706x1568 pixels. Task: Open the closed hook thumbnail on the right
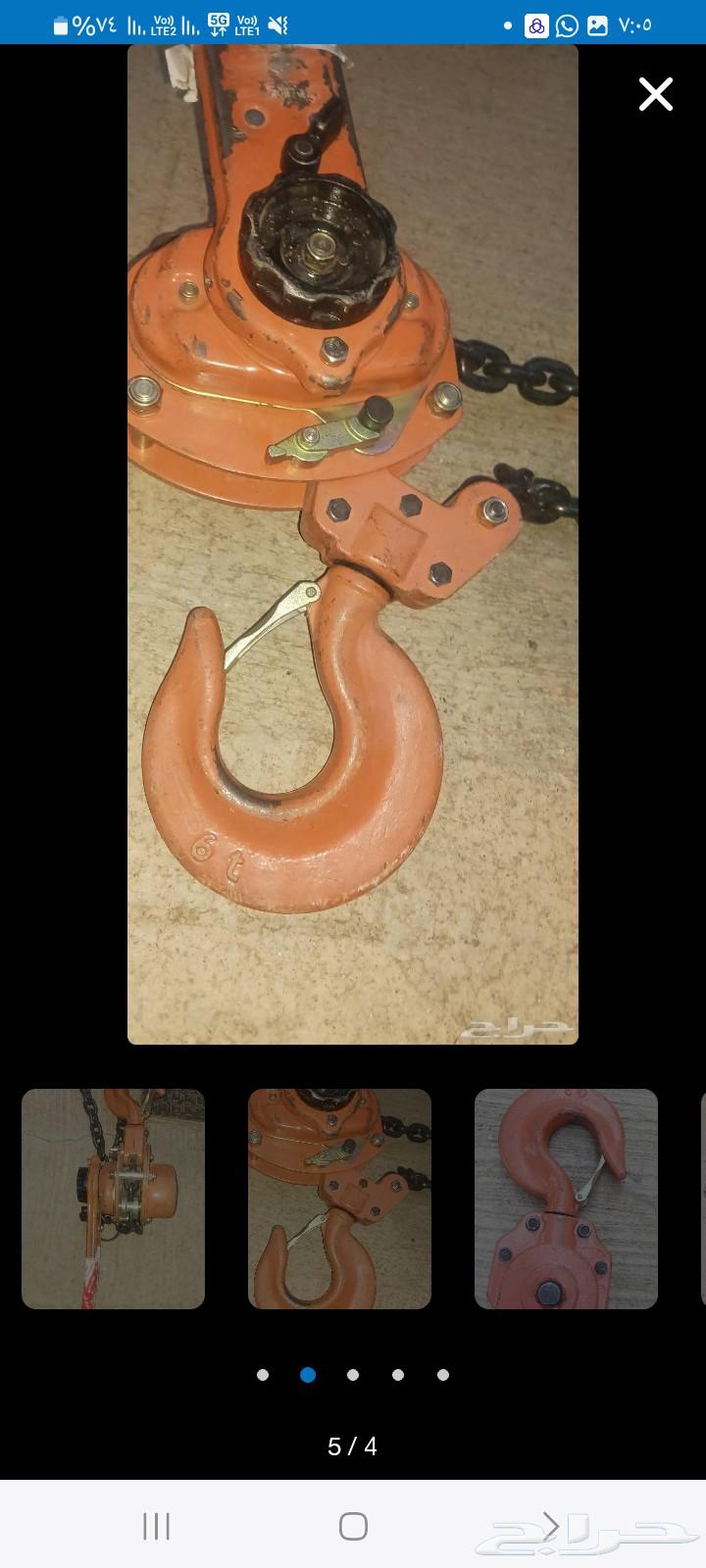pyautogui.click(x=567, y=1198)
